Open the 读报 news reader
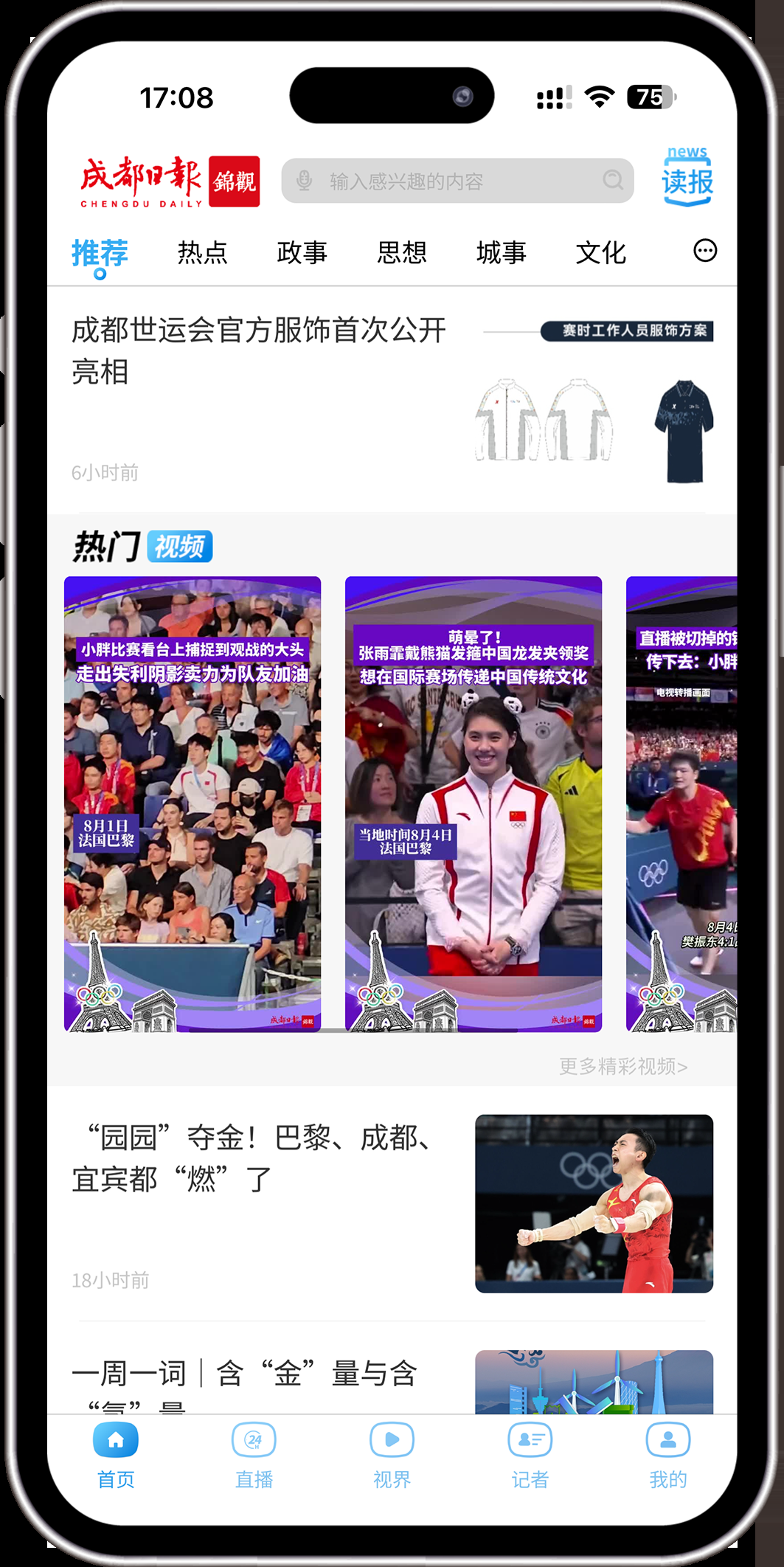 click(x=687, y=176)
